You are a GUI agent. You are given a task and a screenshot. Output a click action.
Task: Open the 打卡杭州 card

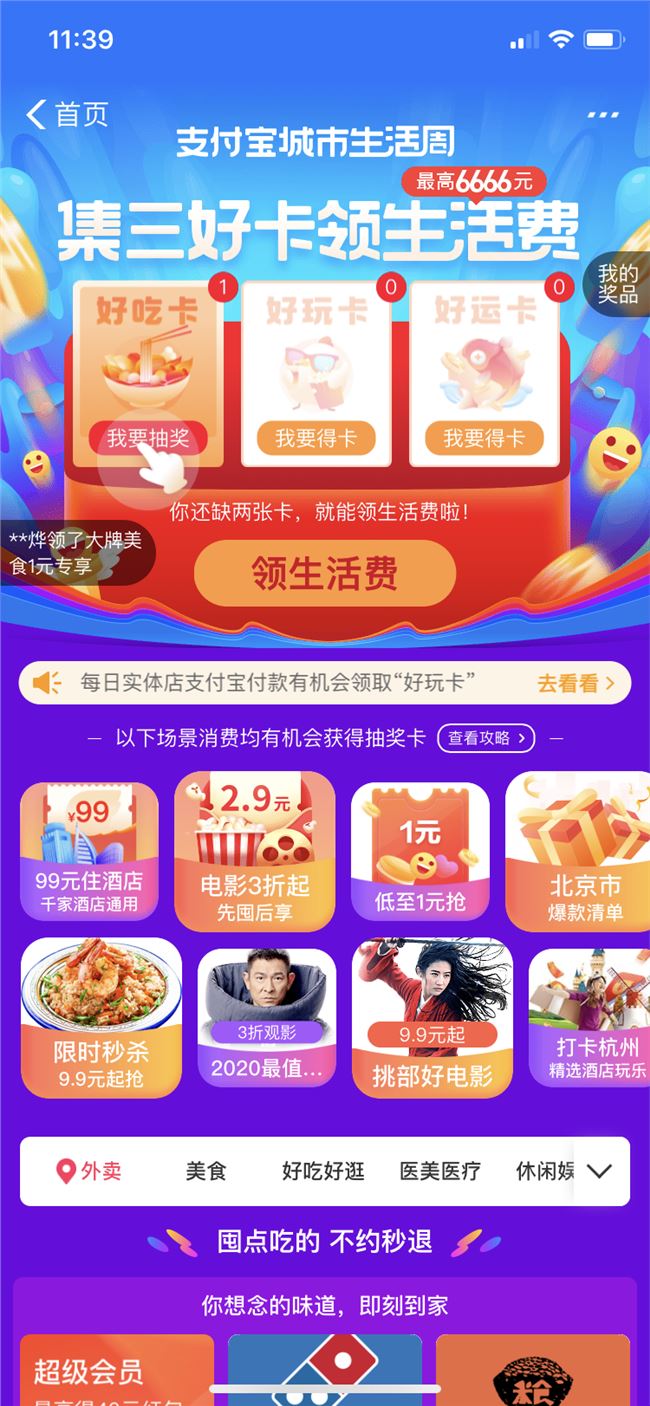pos(588,1017)
